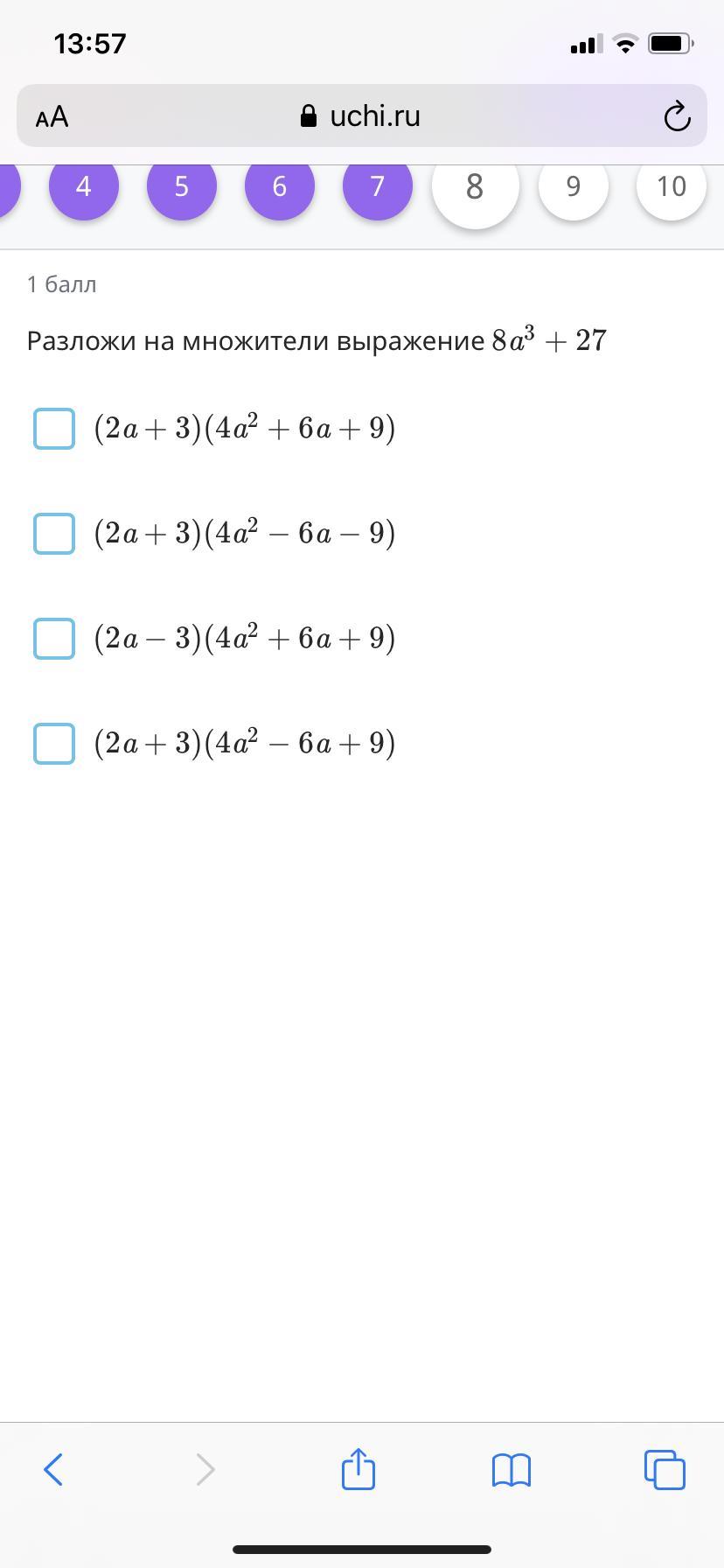Skip ahead to question 9
The width and height of the screenshot is (724, 1568).
point(574,186)
